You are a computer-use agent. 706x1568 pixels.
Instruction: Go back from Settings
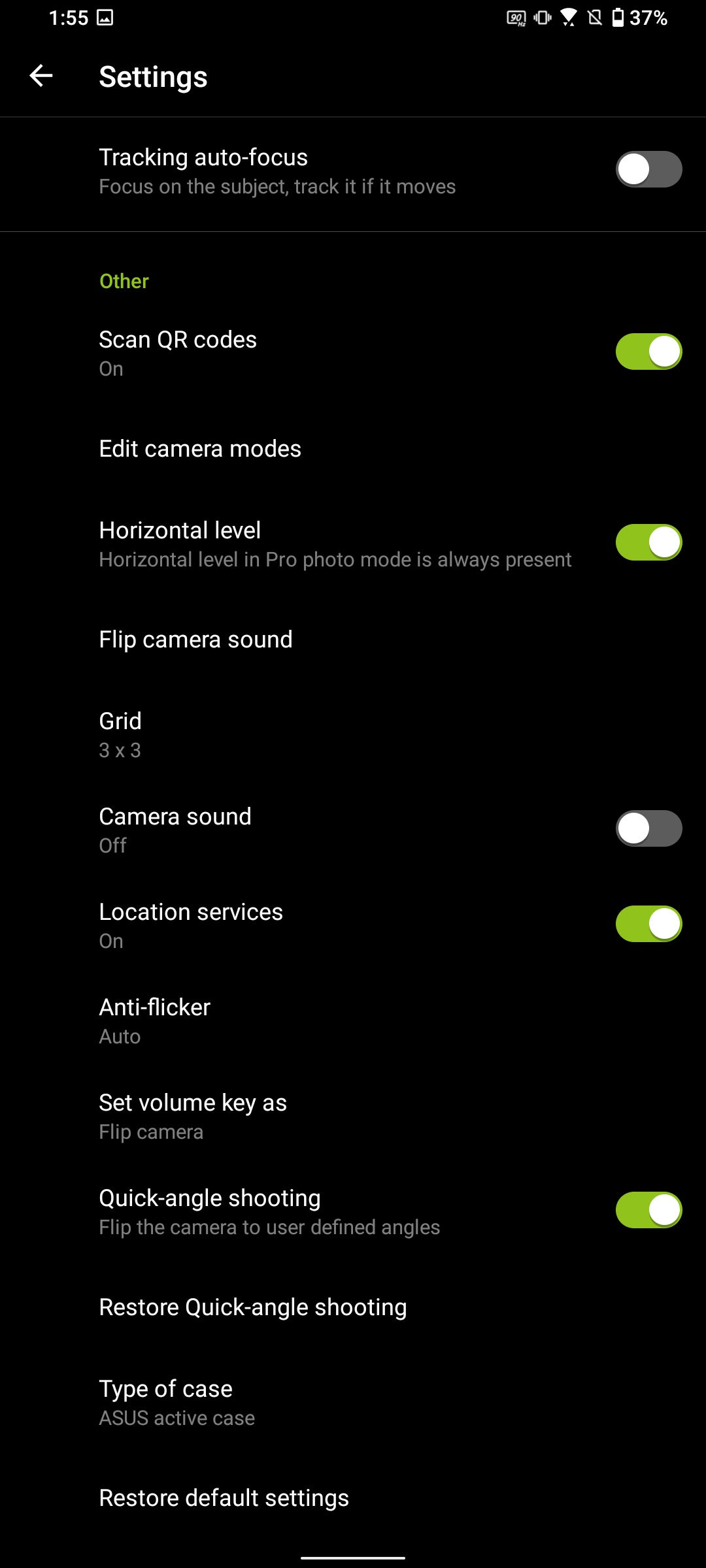click(x=41, y=76)
